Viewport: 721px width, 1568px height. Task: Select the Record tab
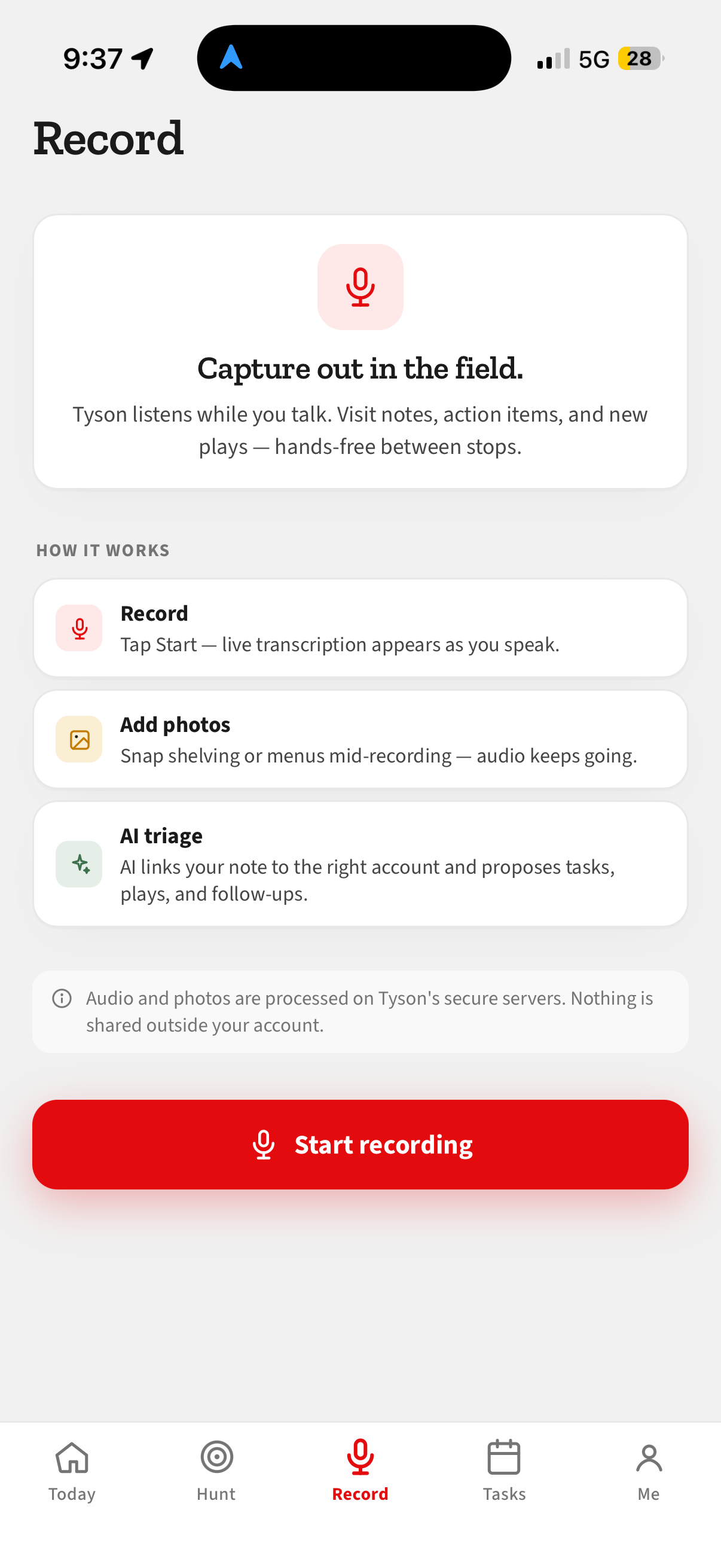[x=360, y=1471]
